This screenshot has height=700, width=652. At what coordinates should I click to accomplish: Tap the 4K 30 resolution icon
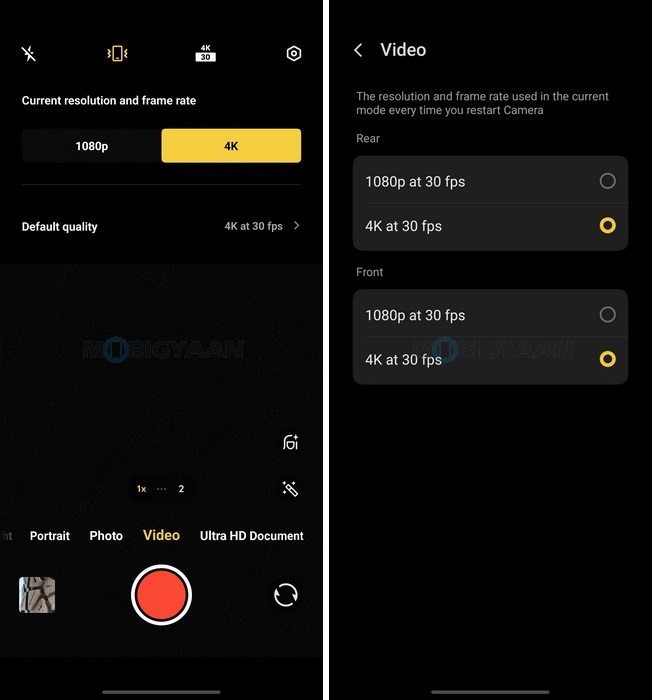pos(205,54)
